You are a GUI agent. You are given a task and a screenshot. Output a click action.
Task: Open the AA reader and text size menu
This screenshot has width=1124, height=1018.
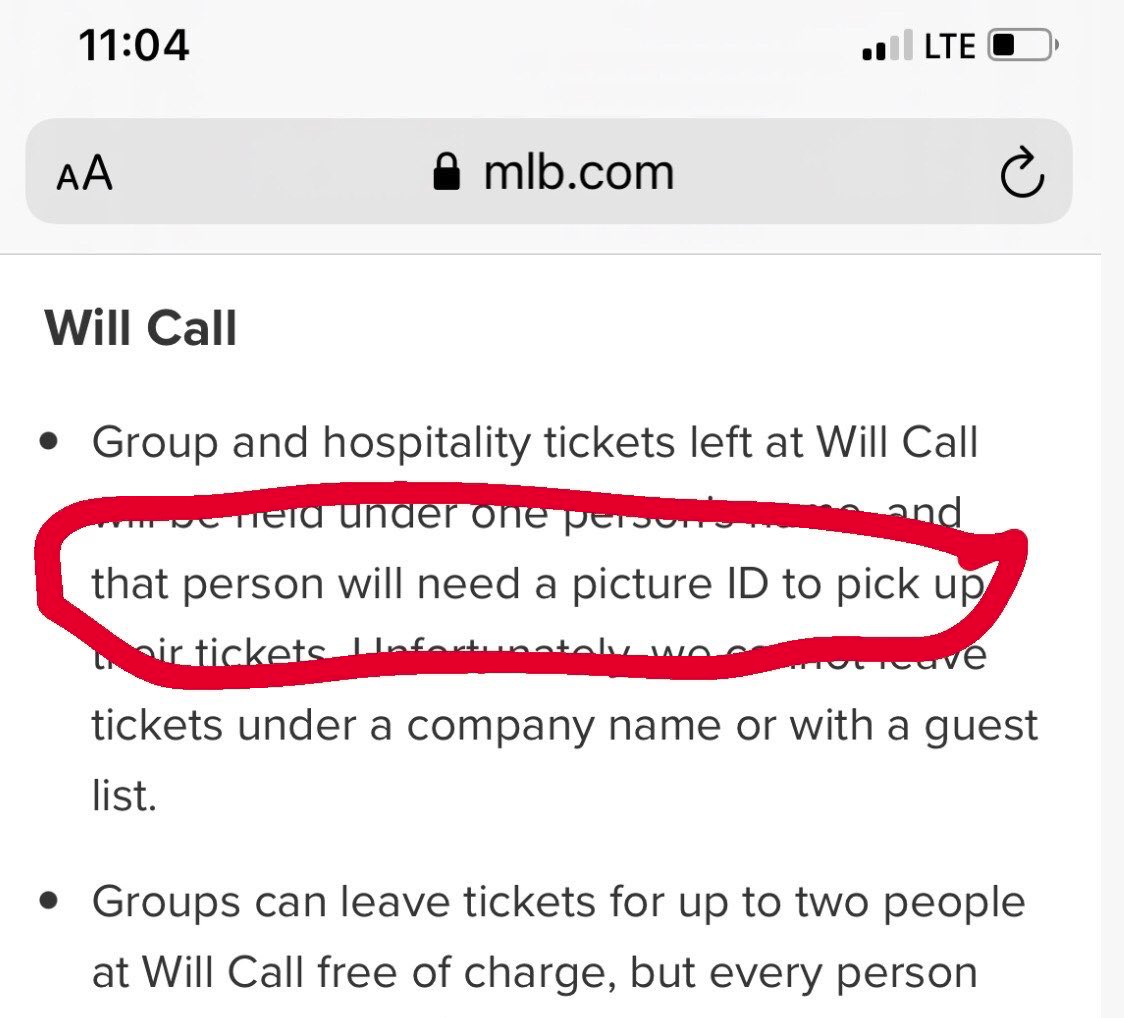click(85, 174)
